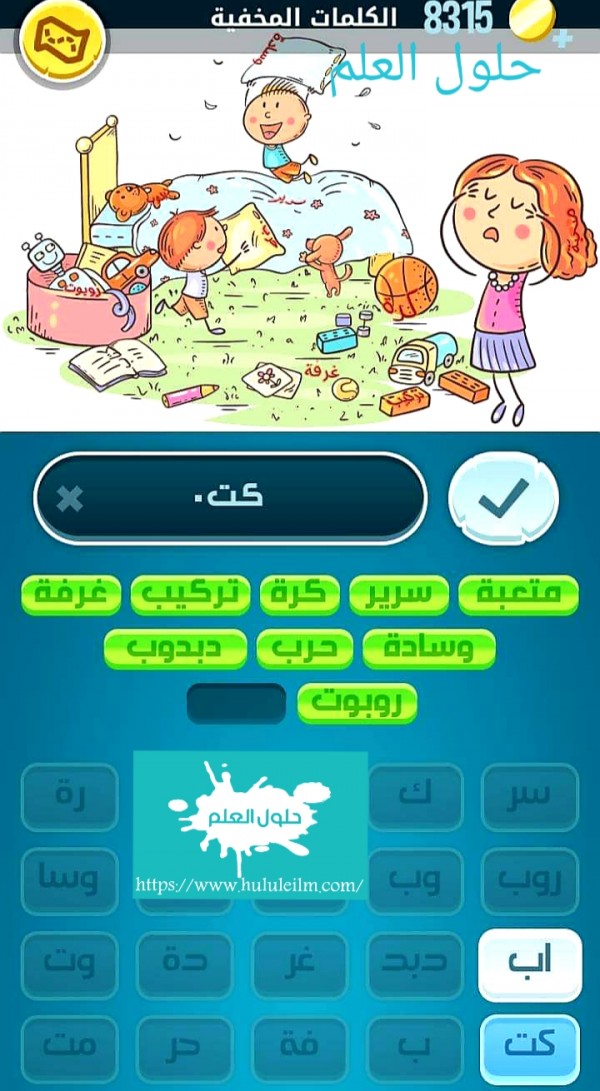The width and height of the screenshot is (600, 1091).
Task: Deselect the highlighted tile كت
Action: tap(530, 1048)
